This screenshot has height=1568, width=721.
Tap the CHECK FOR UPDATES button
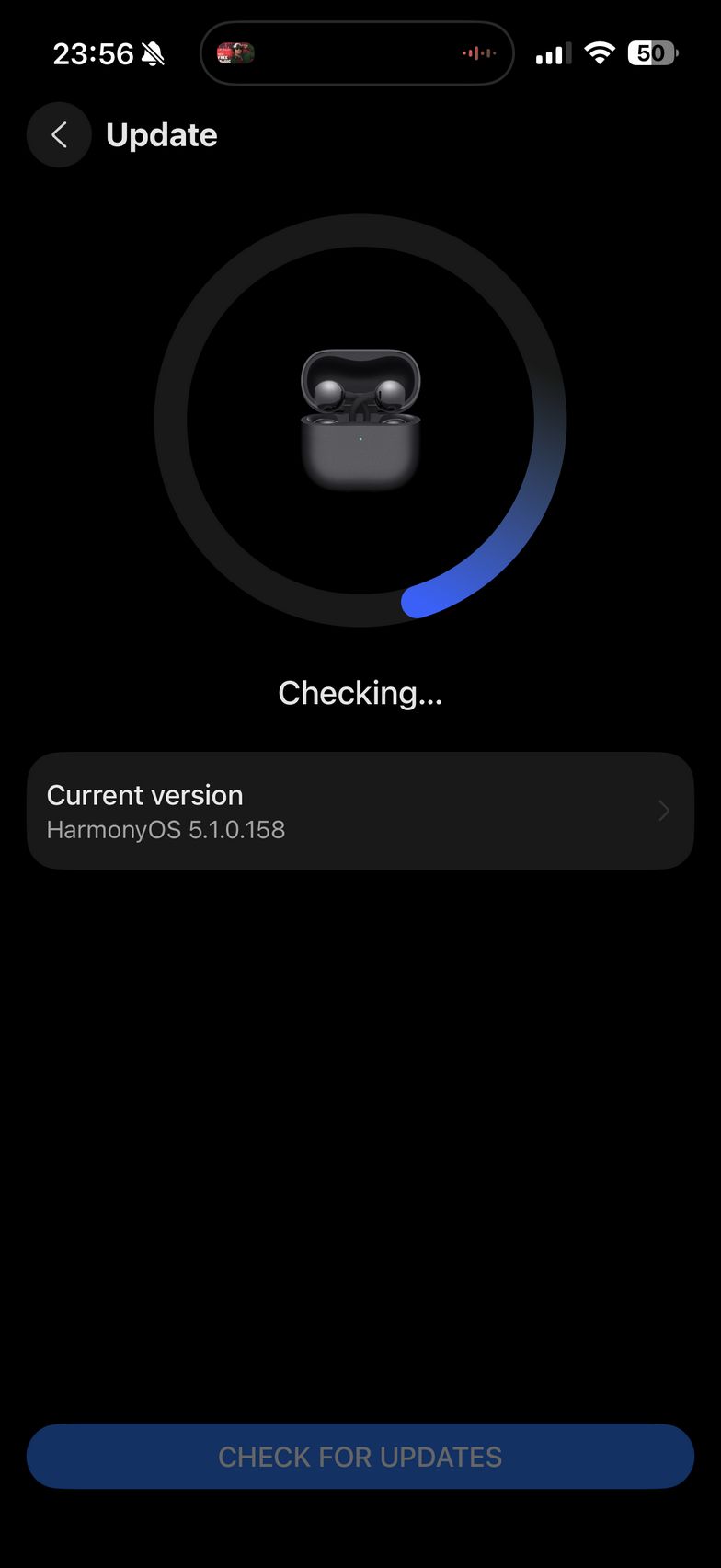pos(360,1457)
